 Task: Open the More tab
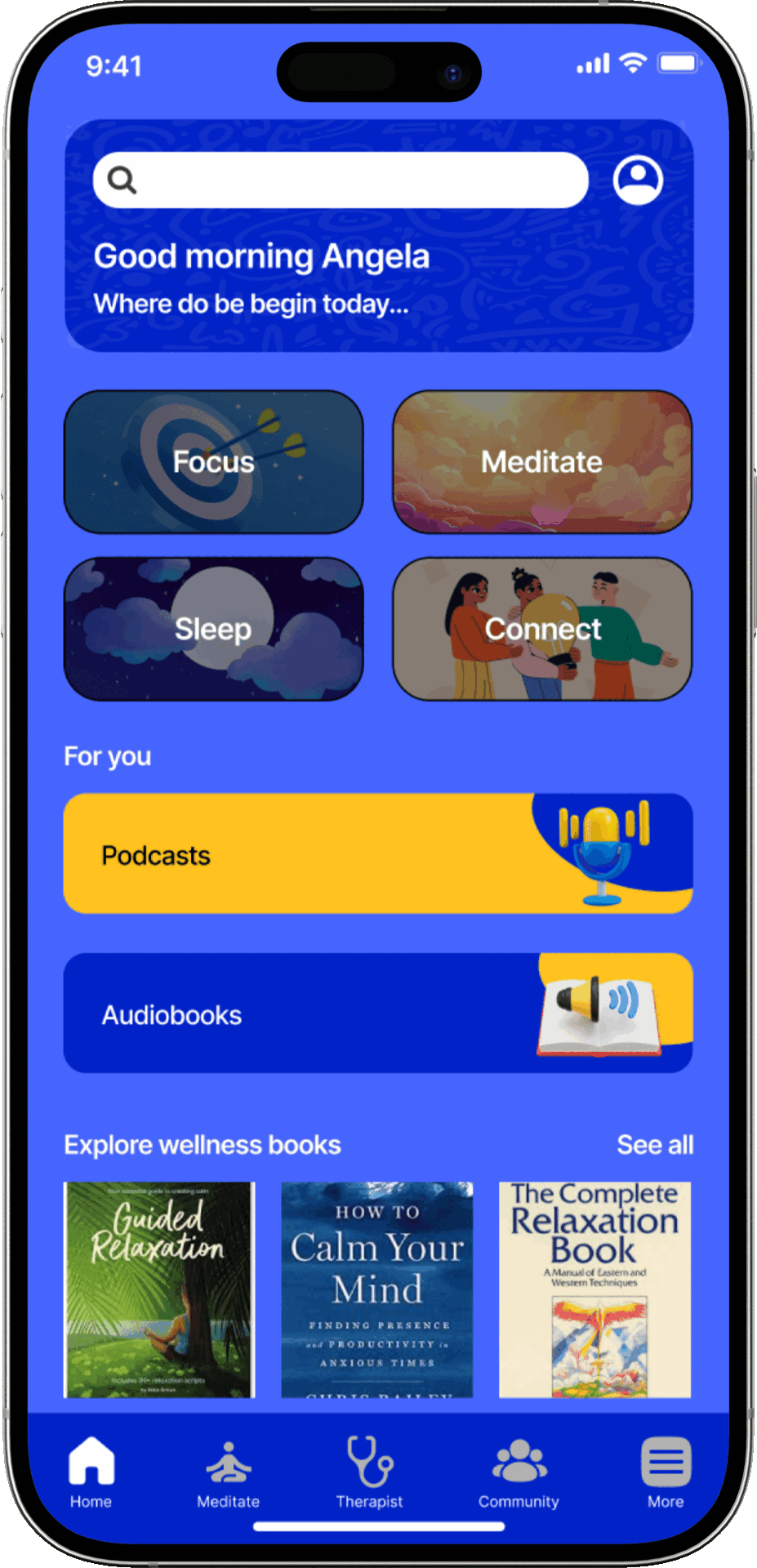click(666, 1472)
